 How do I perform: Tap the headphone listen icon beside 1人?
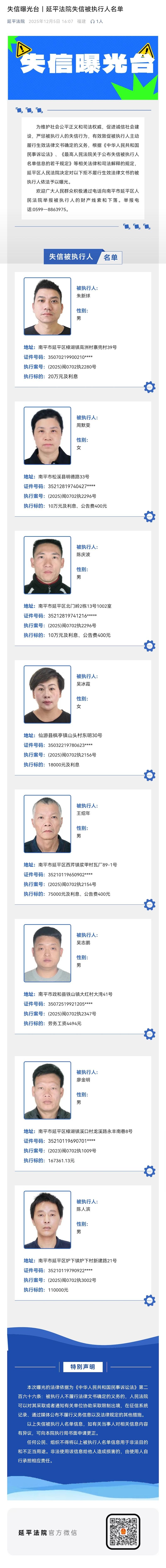92,21
